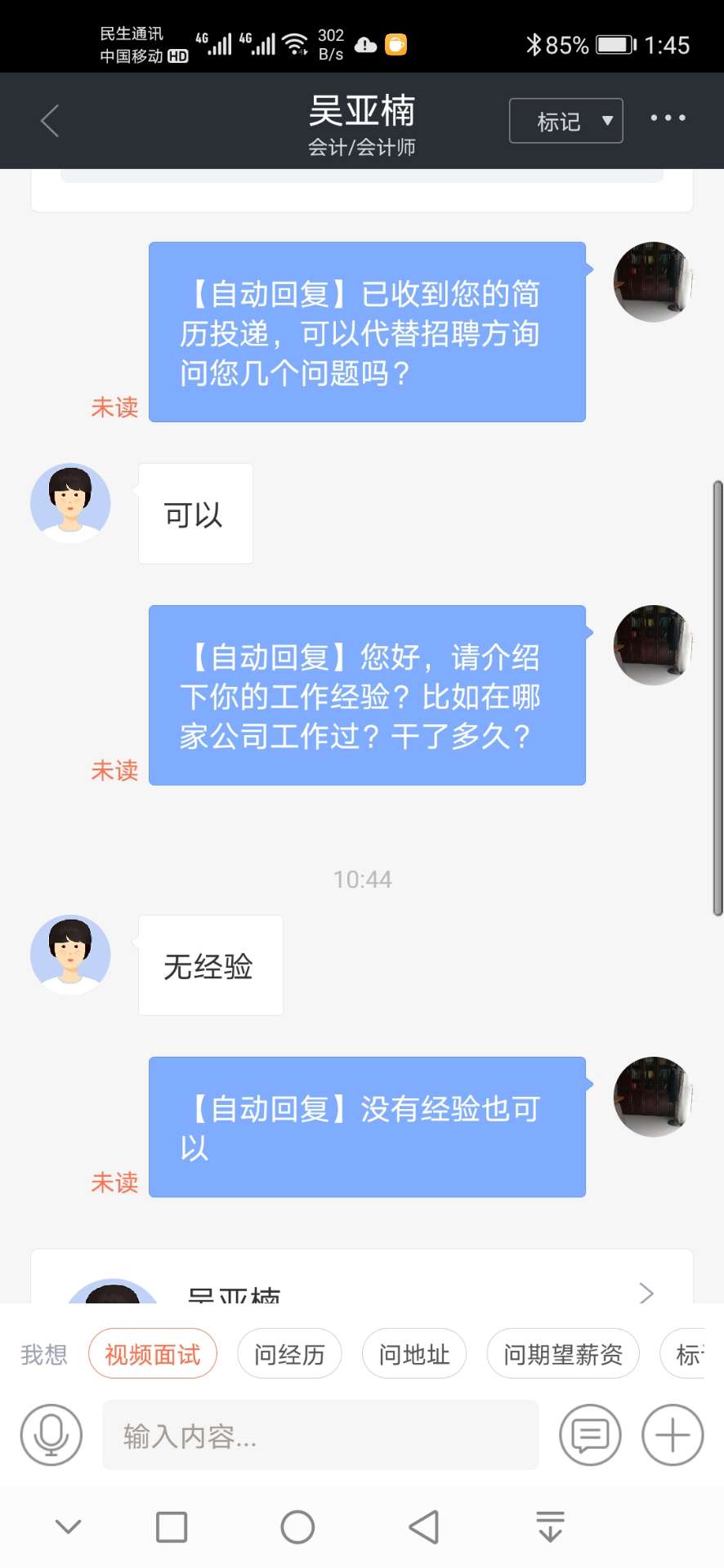Focus the 输入内容 message field
Screen dimensions: 724x1568
click(x=320, y=1435)
